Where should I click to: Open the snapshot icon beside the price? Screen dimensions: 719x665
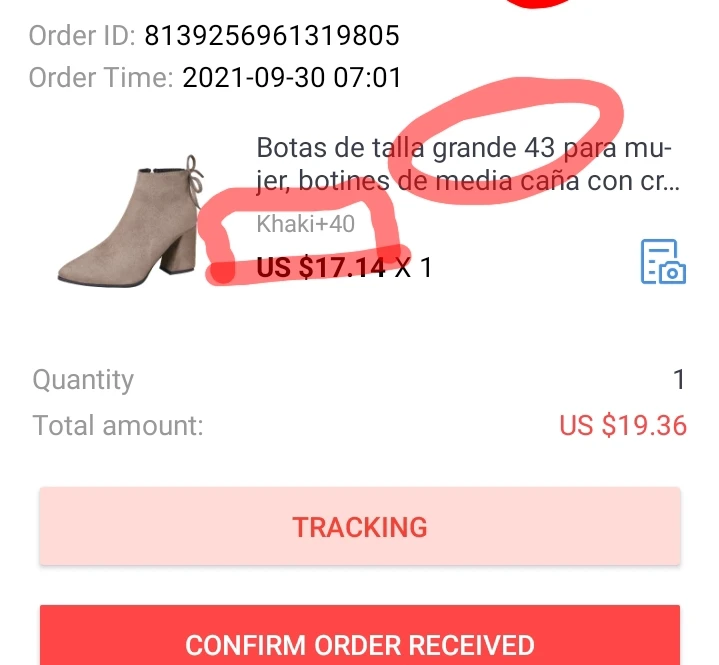662,262
